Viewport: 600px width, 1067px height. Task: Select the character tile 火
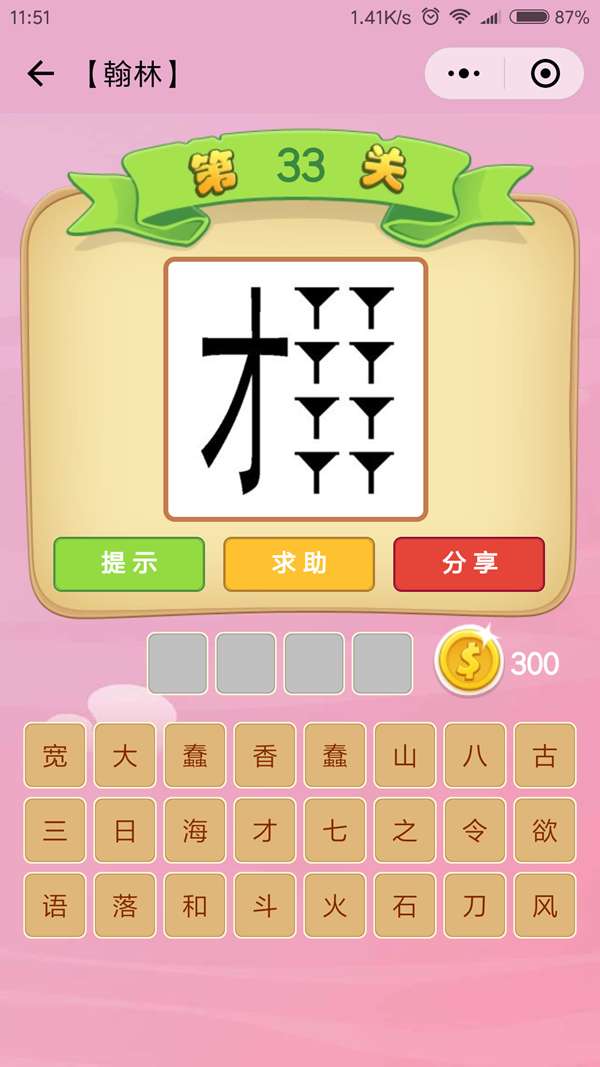[x=335, y=906]
